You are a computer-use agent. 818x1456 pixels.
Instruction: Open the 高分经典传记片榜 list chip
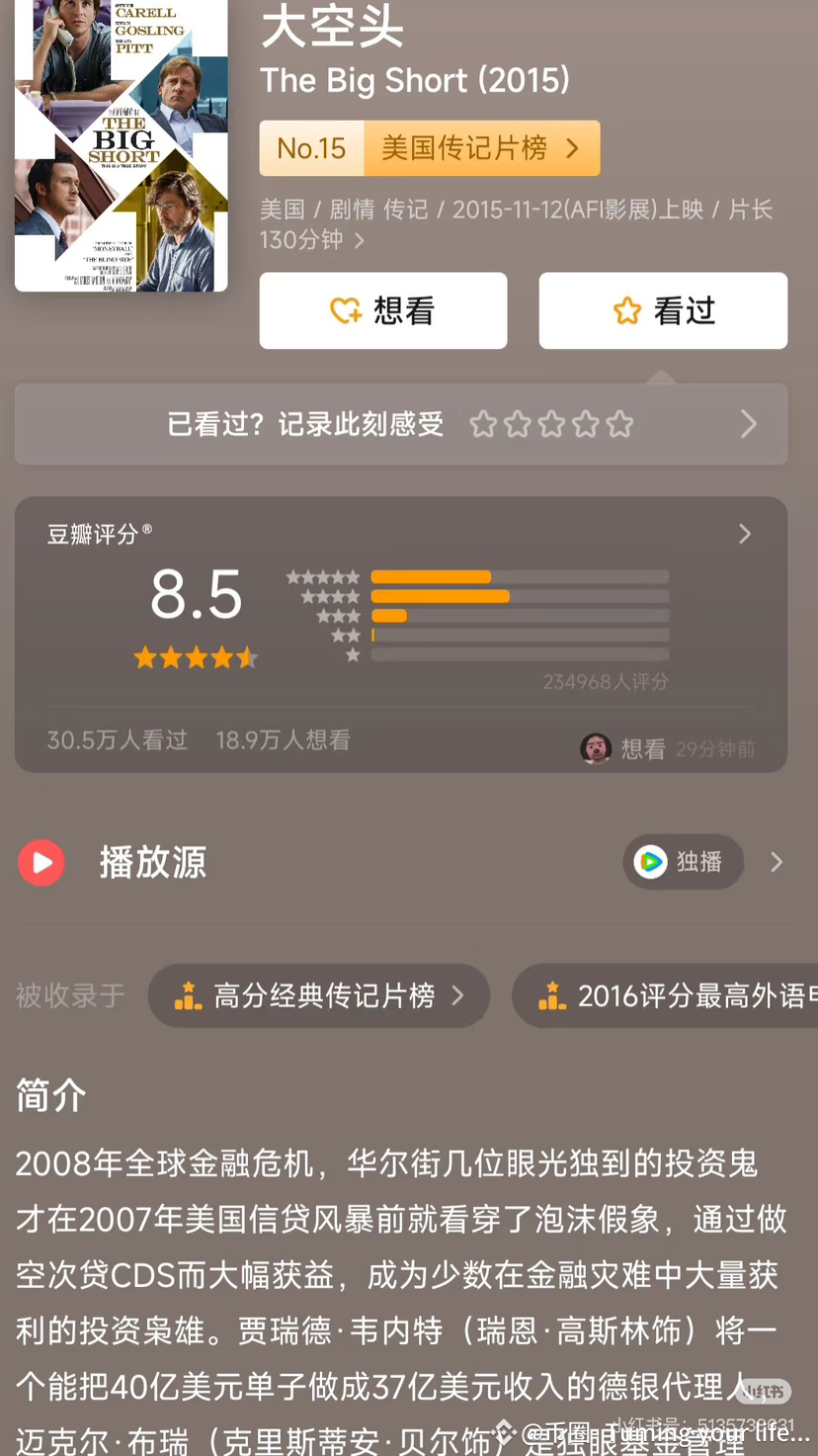point(318,995)
